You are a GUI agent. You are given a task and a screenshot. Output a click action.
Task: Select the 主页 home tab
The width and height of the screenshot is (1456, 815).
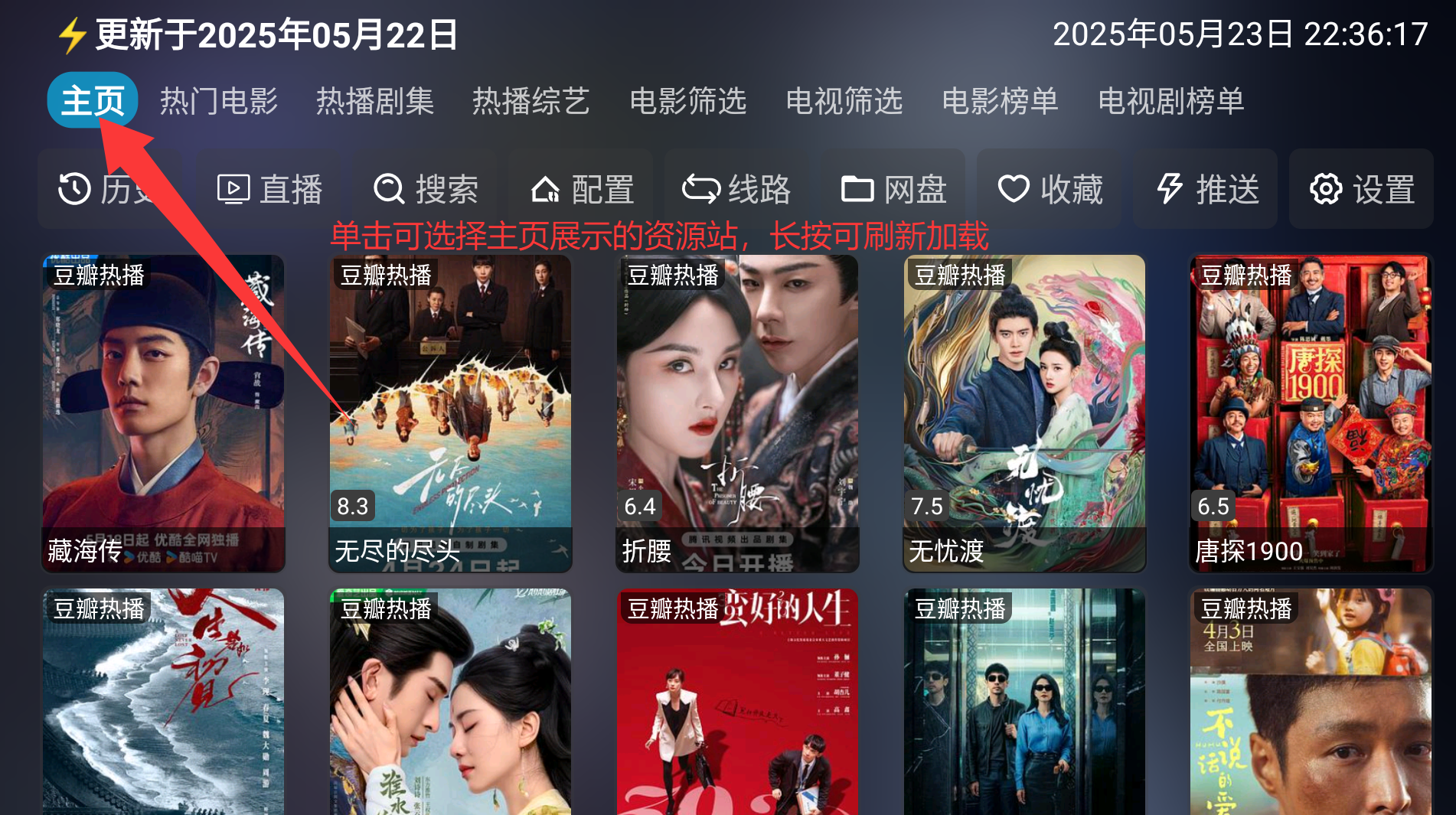point(93,100)
